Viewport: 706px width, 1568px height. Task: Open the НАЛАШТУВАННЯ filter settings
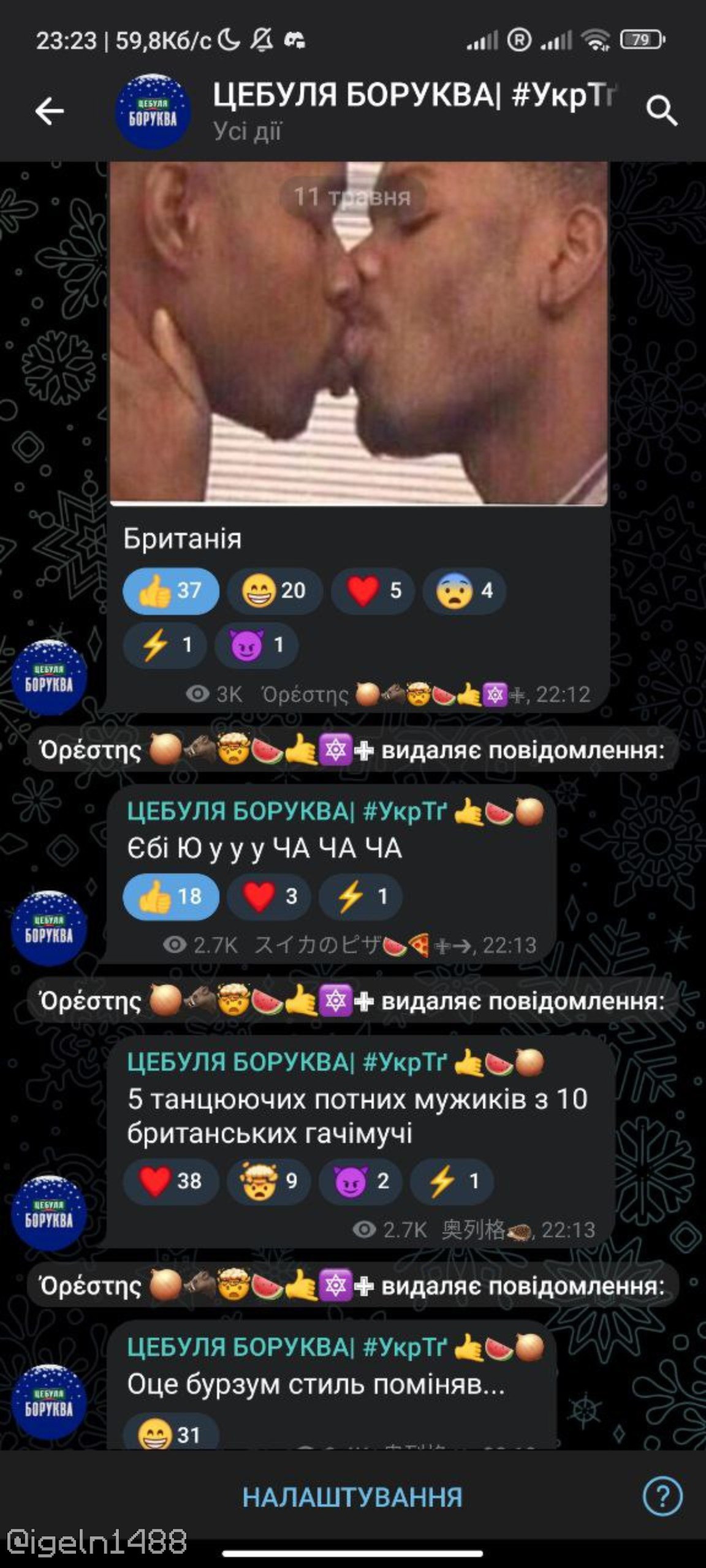(352, 1497)
